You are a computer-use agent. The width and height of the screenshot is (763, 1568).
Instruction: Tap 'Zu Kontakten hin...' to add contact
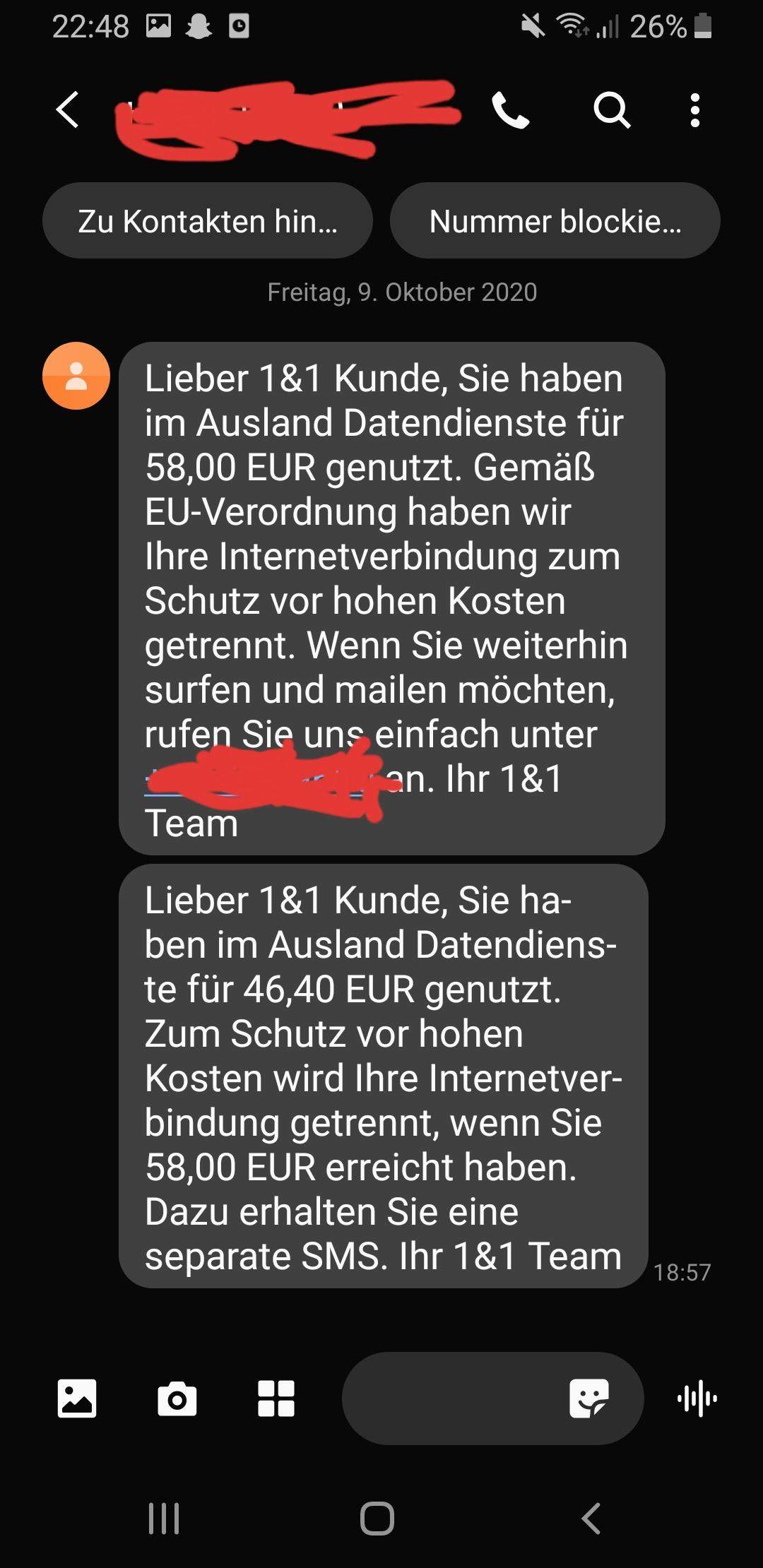click(208, 221)
